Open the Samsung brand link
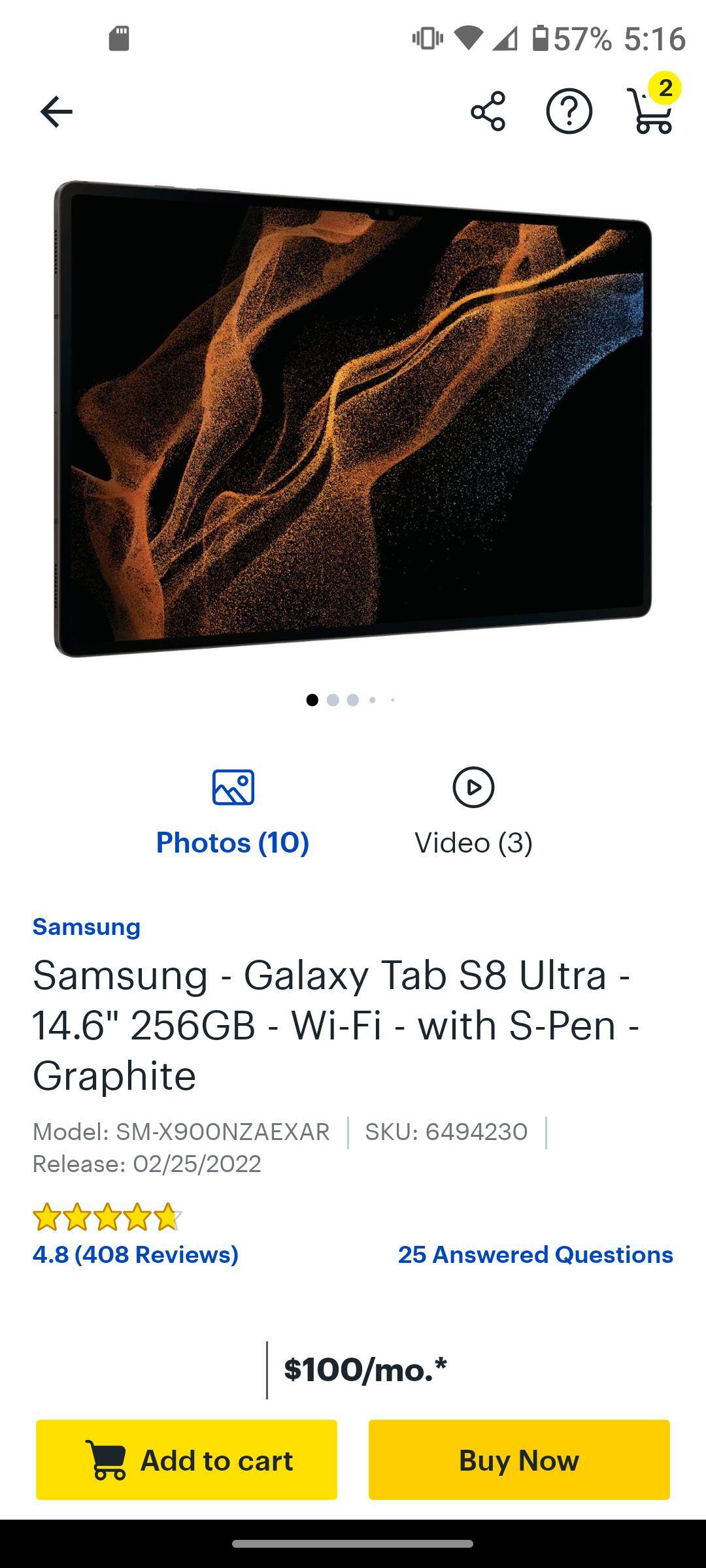 (x=86, y=926)
